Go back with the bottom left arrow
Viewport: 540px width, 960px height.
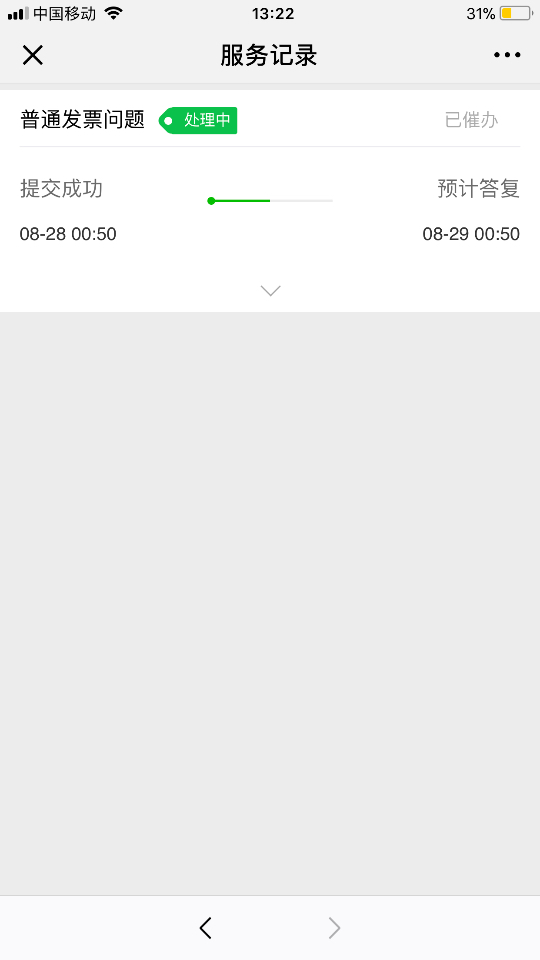pos(206,928)
